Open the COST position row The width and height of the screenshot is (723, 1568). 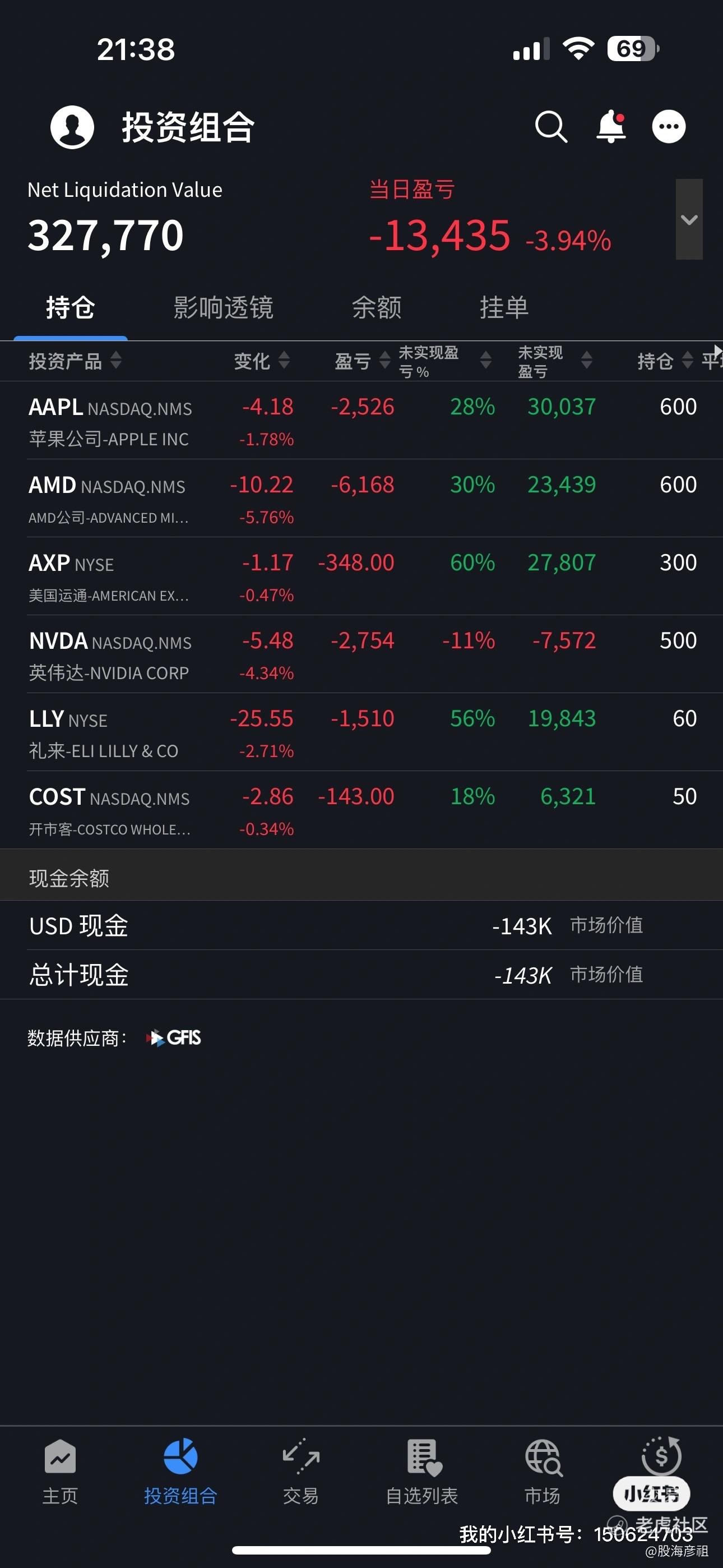(x=361, y=810)
